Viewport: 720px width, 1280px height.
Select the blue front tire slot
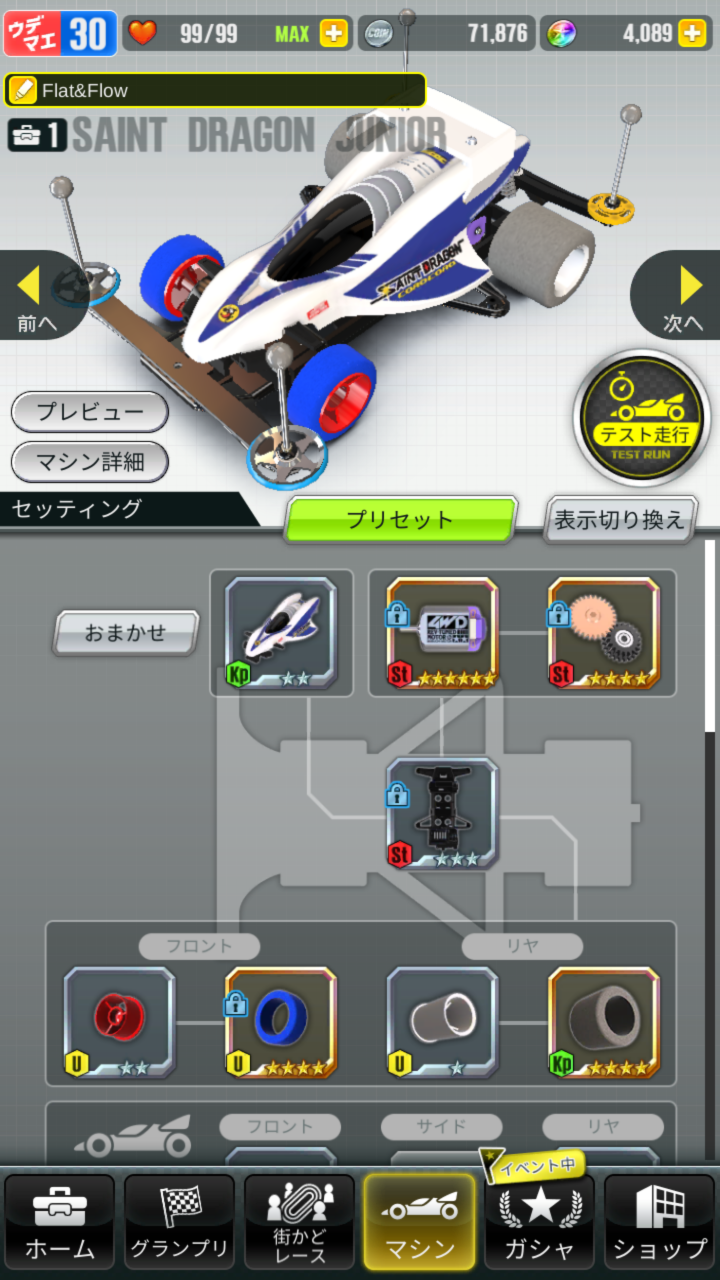tap(281, 1022)
